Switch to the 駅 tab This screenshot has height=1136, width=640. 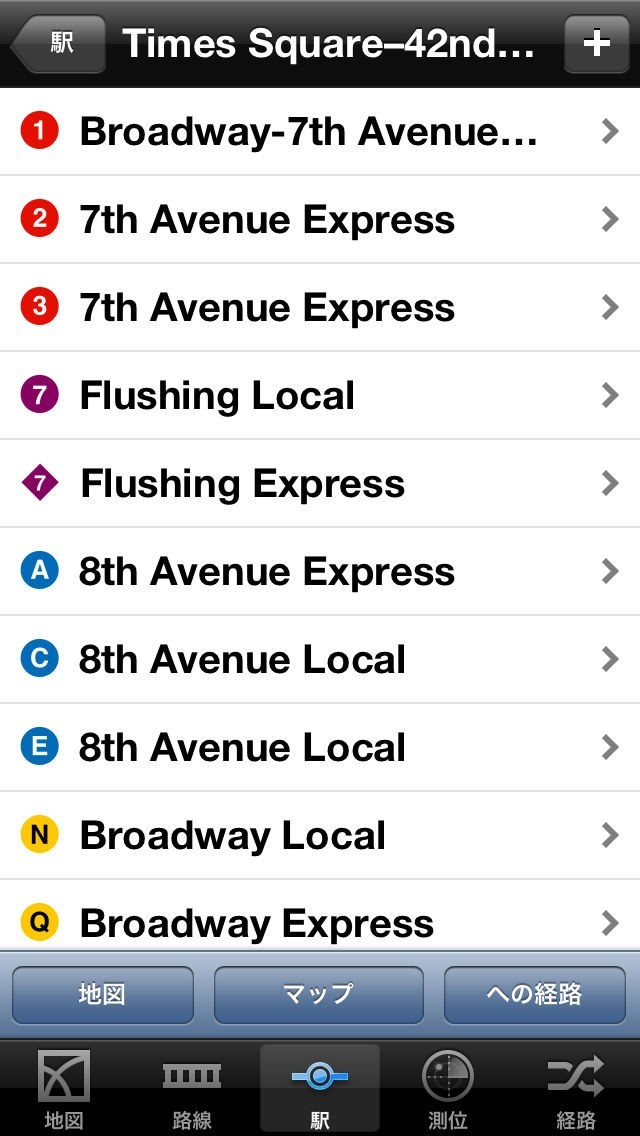pos(320,1090)
